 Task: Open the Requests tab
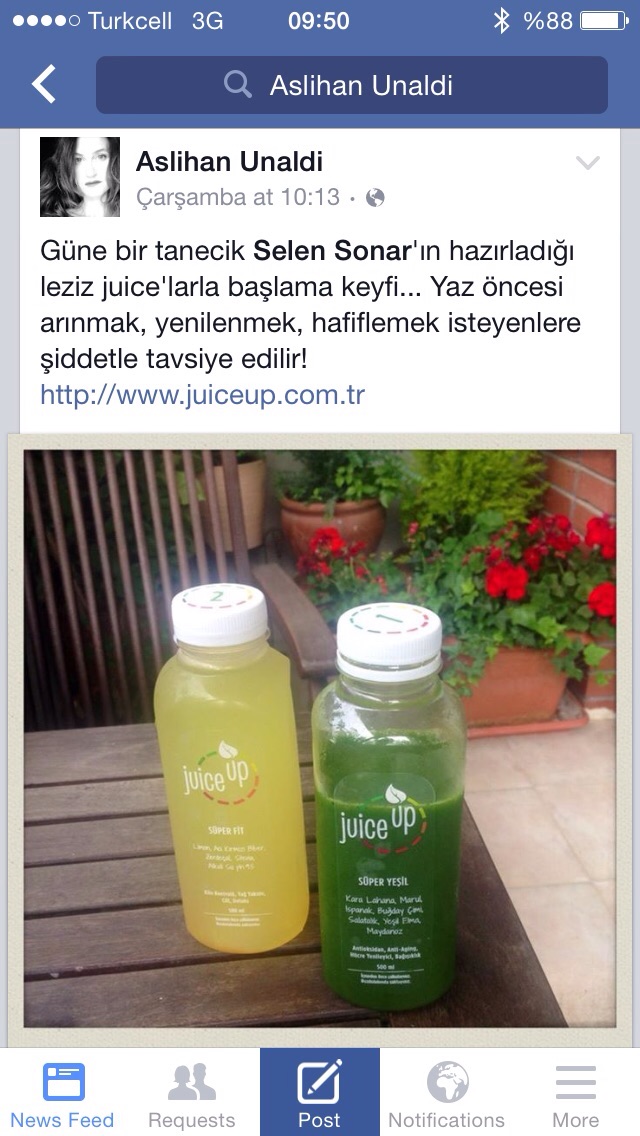click(x=191, y=1093)
